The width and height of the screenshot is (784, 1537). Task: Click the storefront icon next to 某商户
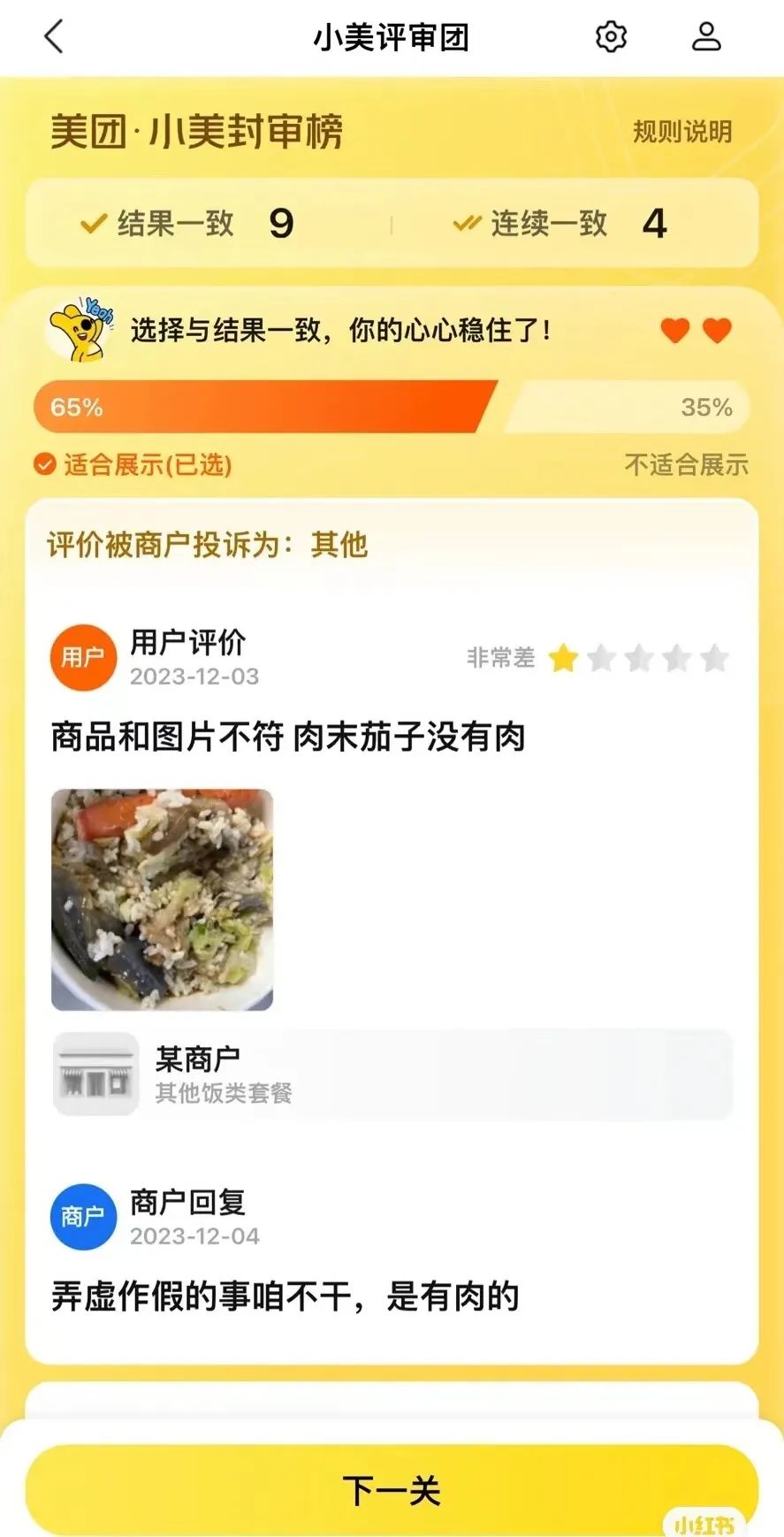(x=96, y=1074)
